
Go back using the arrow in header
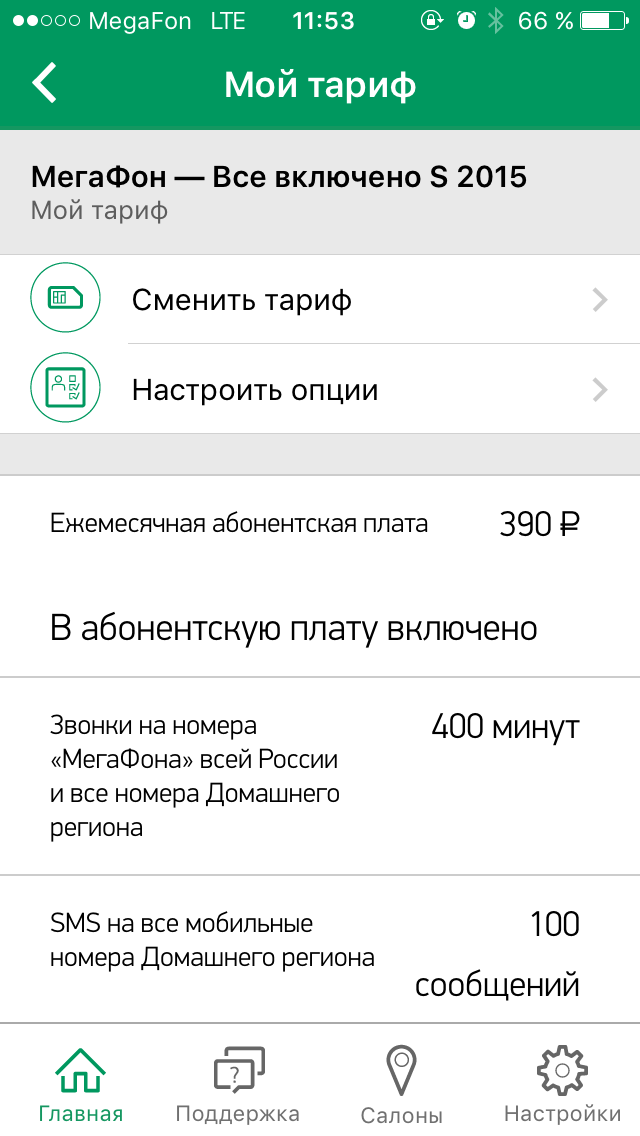point(45,84)
